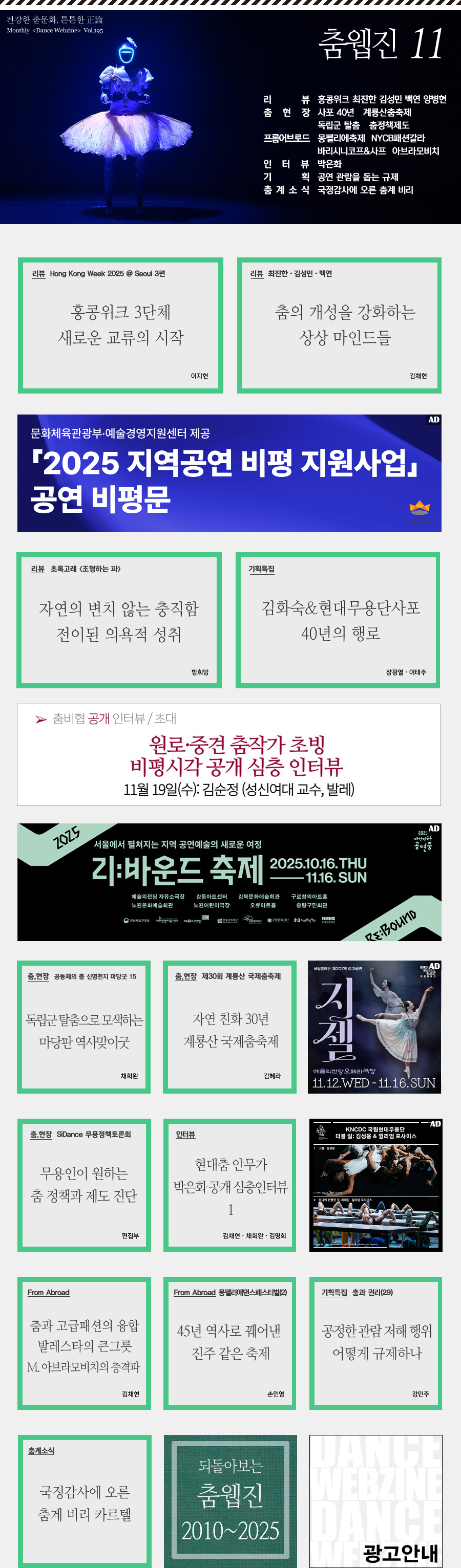Image resolution: width=461 pixels, height=1568 pixels.
Task: Open the 무용인이 원하는 춤 정책 article
Action: 84,1185
